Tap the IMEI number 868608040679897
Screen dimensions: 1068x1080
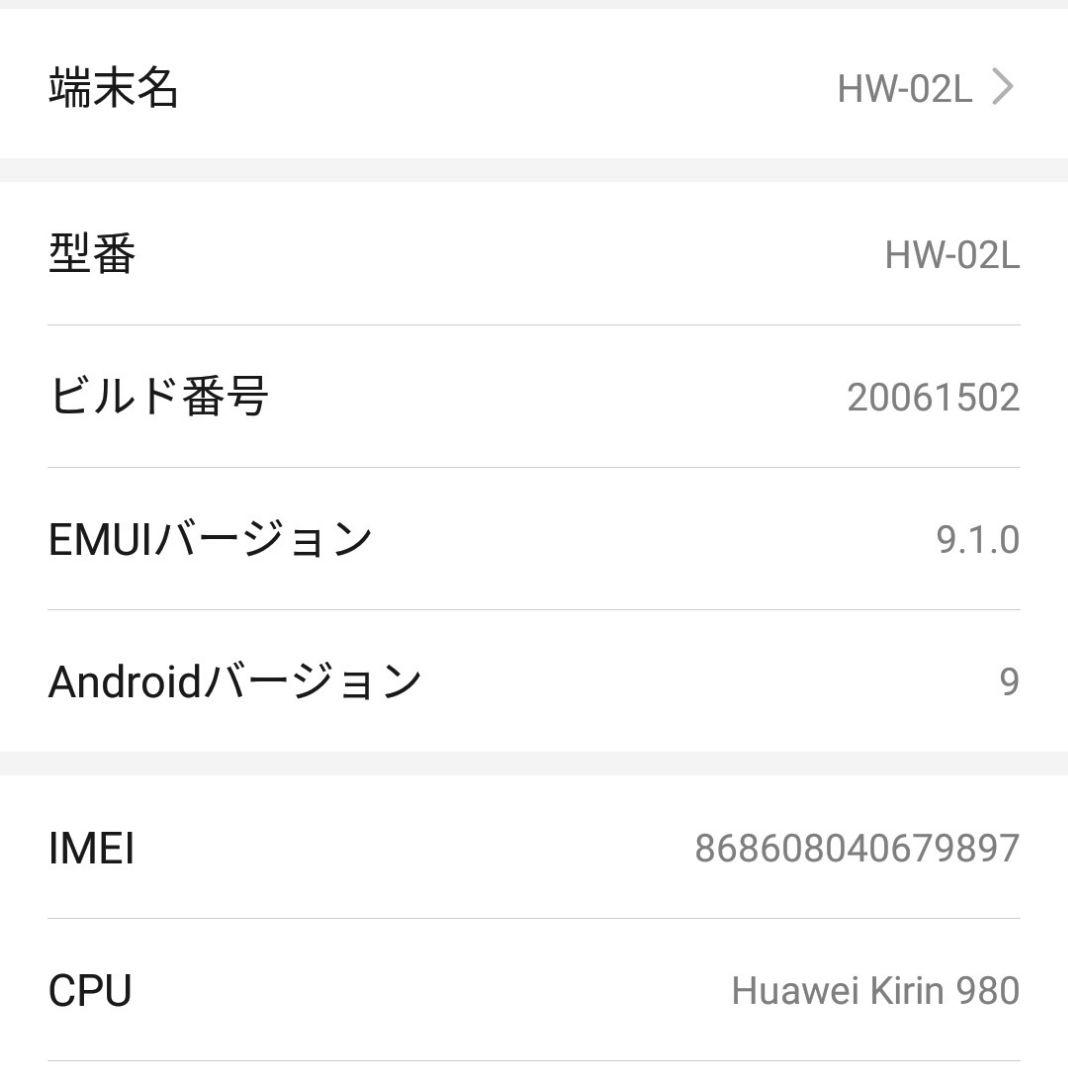coord(855,849)
